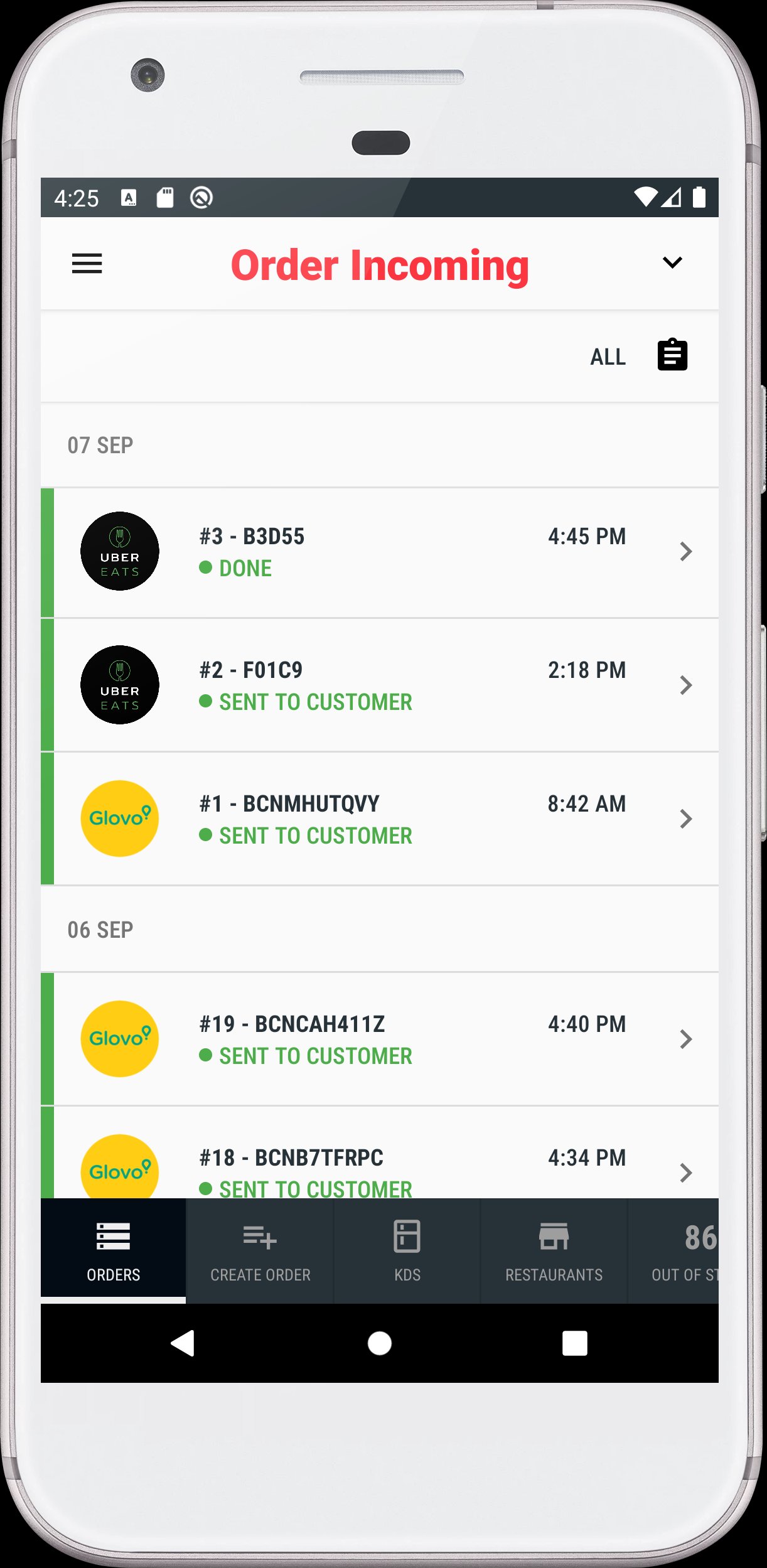Screen dimensions: 767x1568
Task: Click the green status bar on order #3
Action: (x=47, y=550)
